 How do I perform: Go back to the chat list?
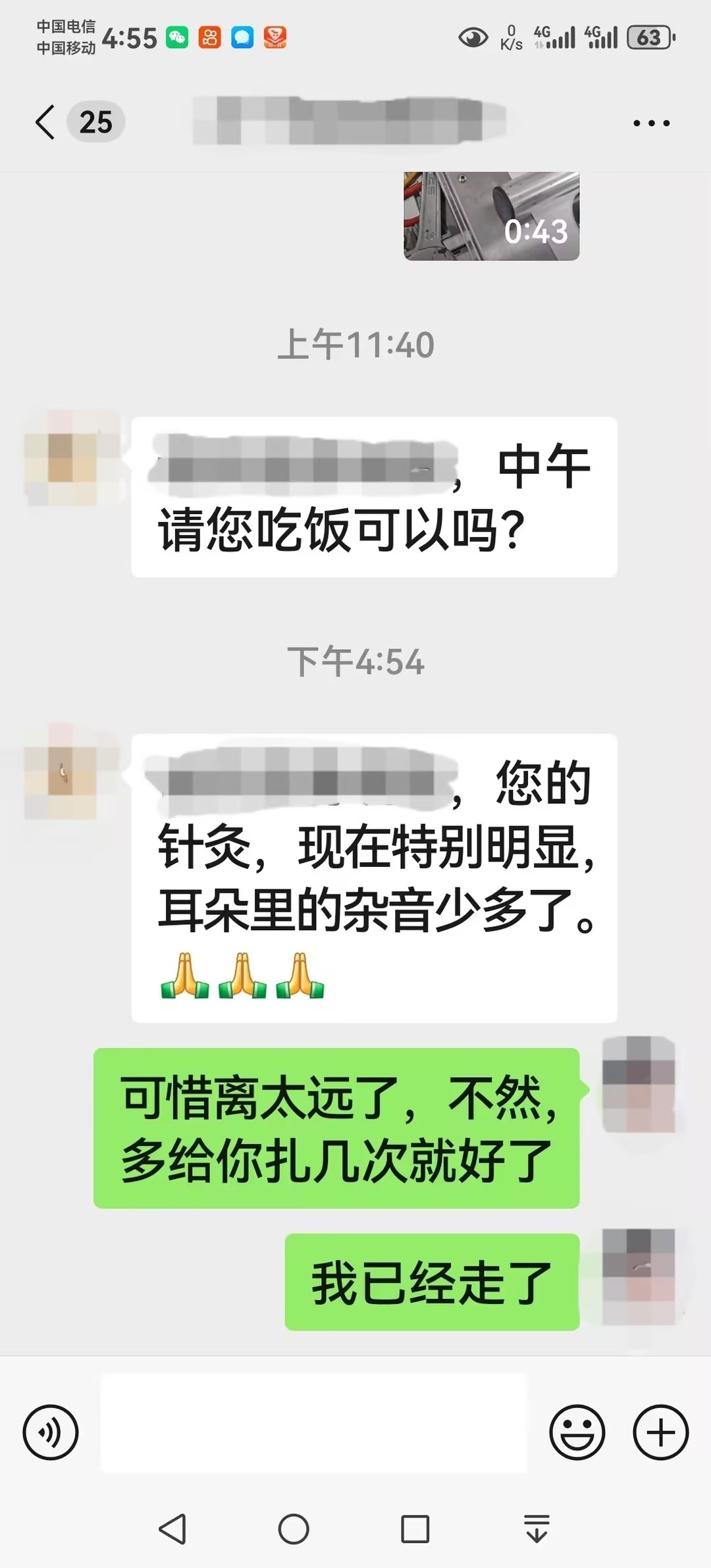pyautogui.click(x=46, y=122)
